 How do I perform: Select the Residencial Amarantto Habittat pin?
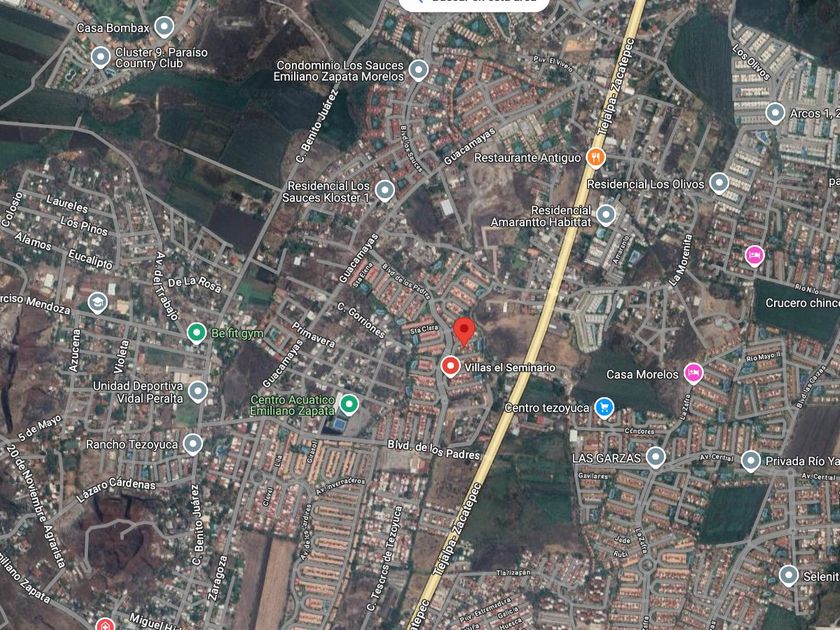click(x=606, y=215)
